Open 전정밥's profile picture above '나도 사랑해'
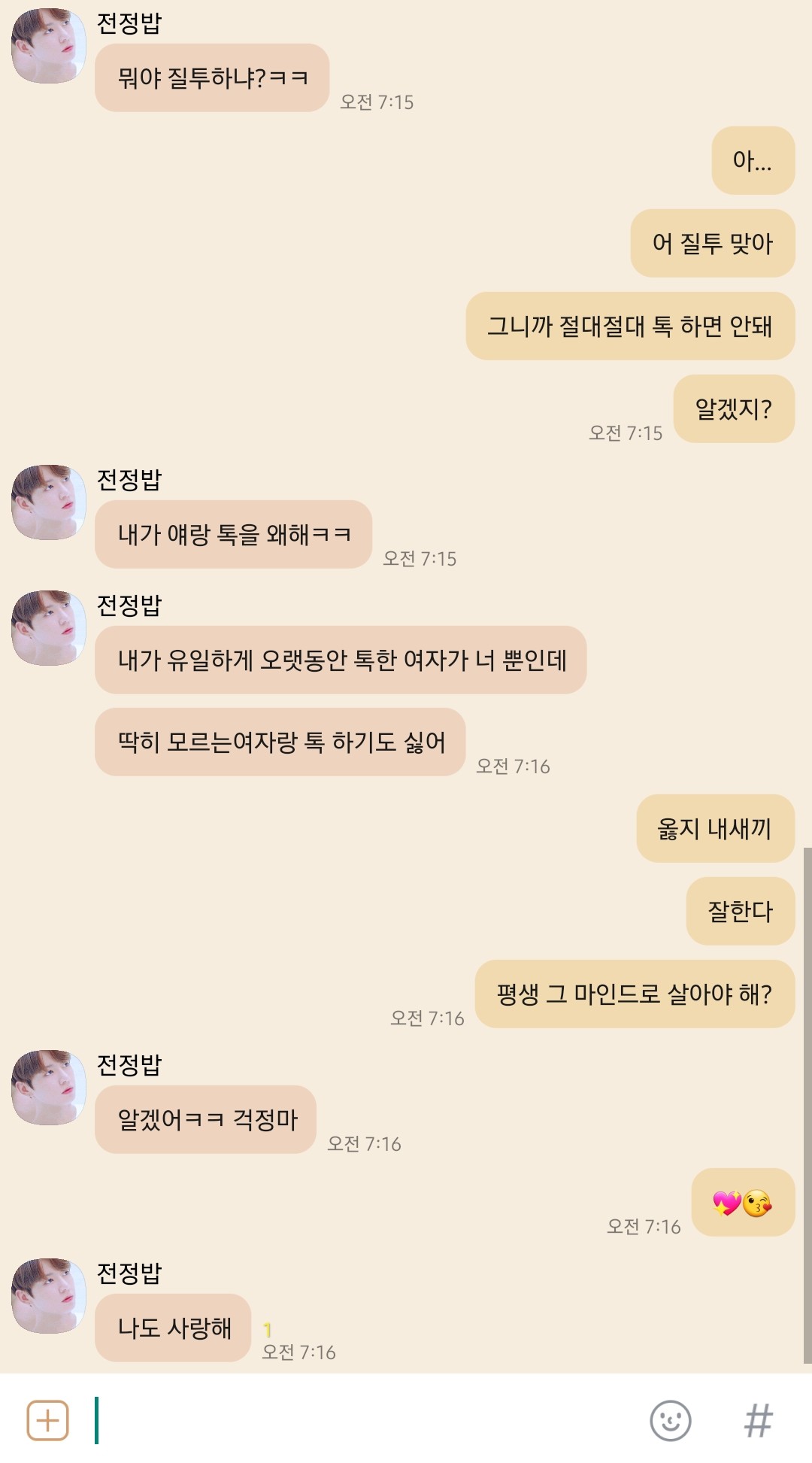 (x=48, y=1295)
